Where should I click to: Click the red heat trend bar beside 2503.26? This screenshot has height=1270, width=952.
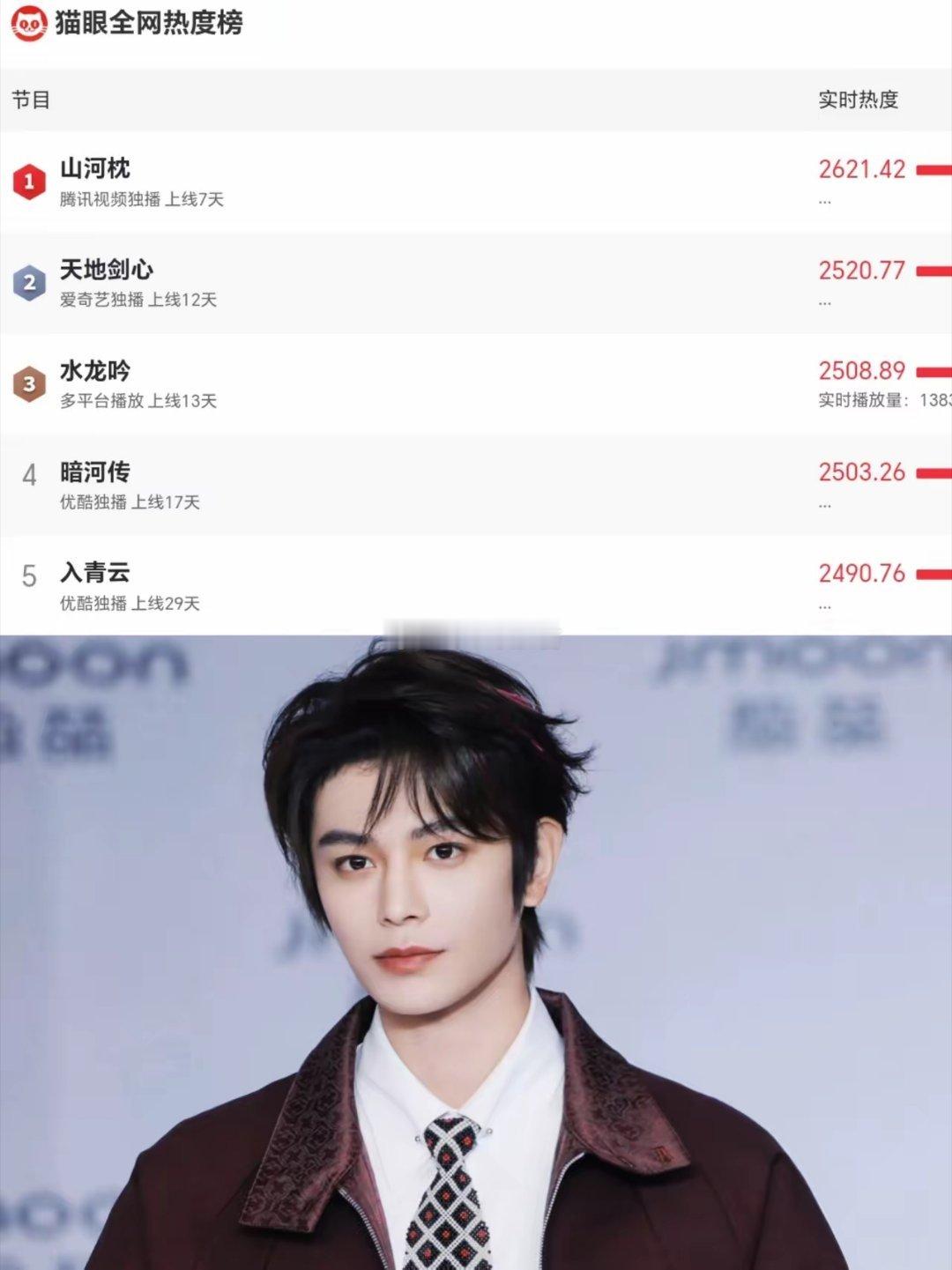tap(932, 475)
